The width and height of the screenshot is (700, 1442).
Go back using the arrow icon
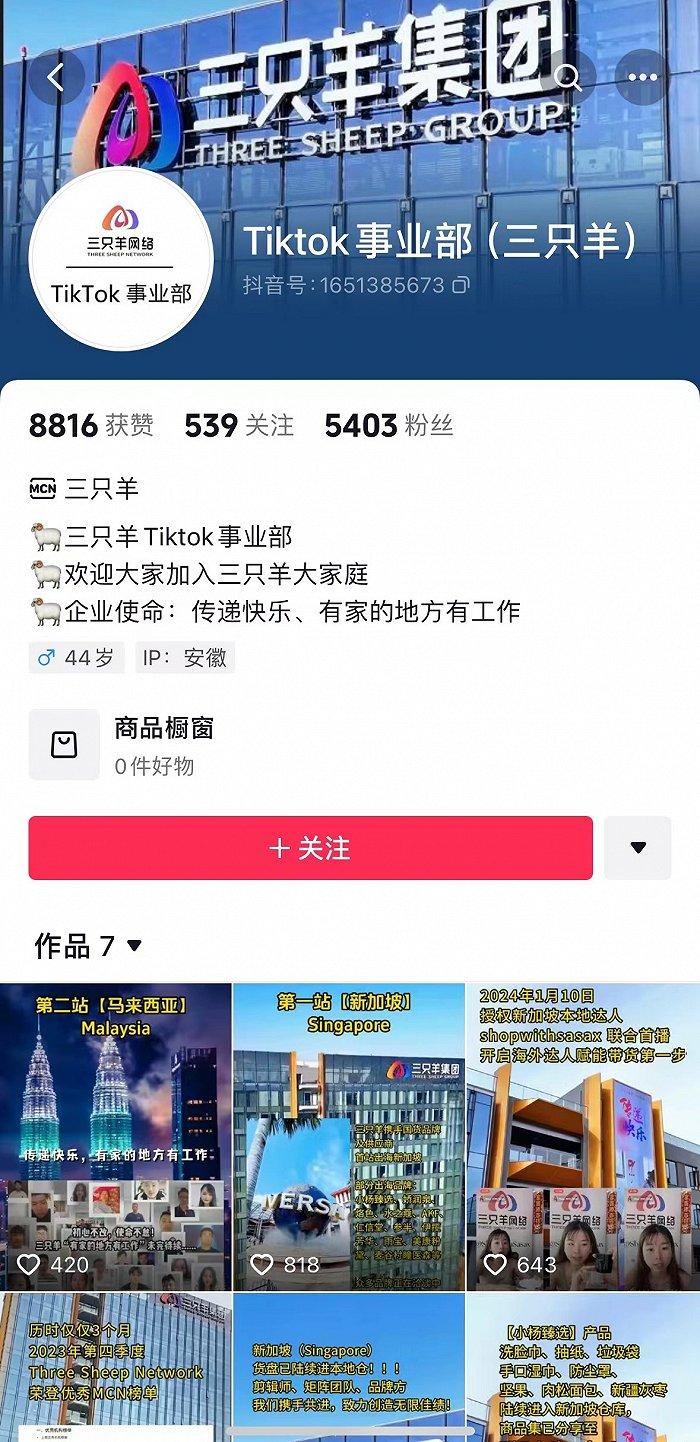(56, 77)
